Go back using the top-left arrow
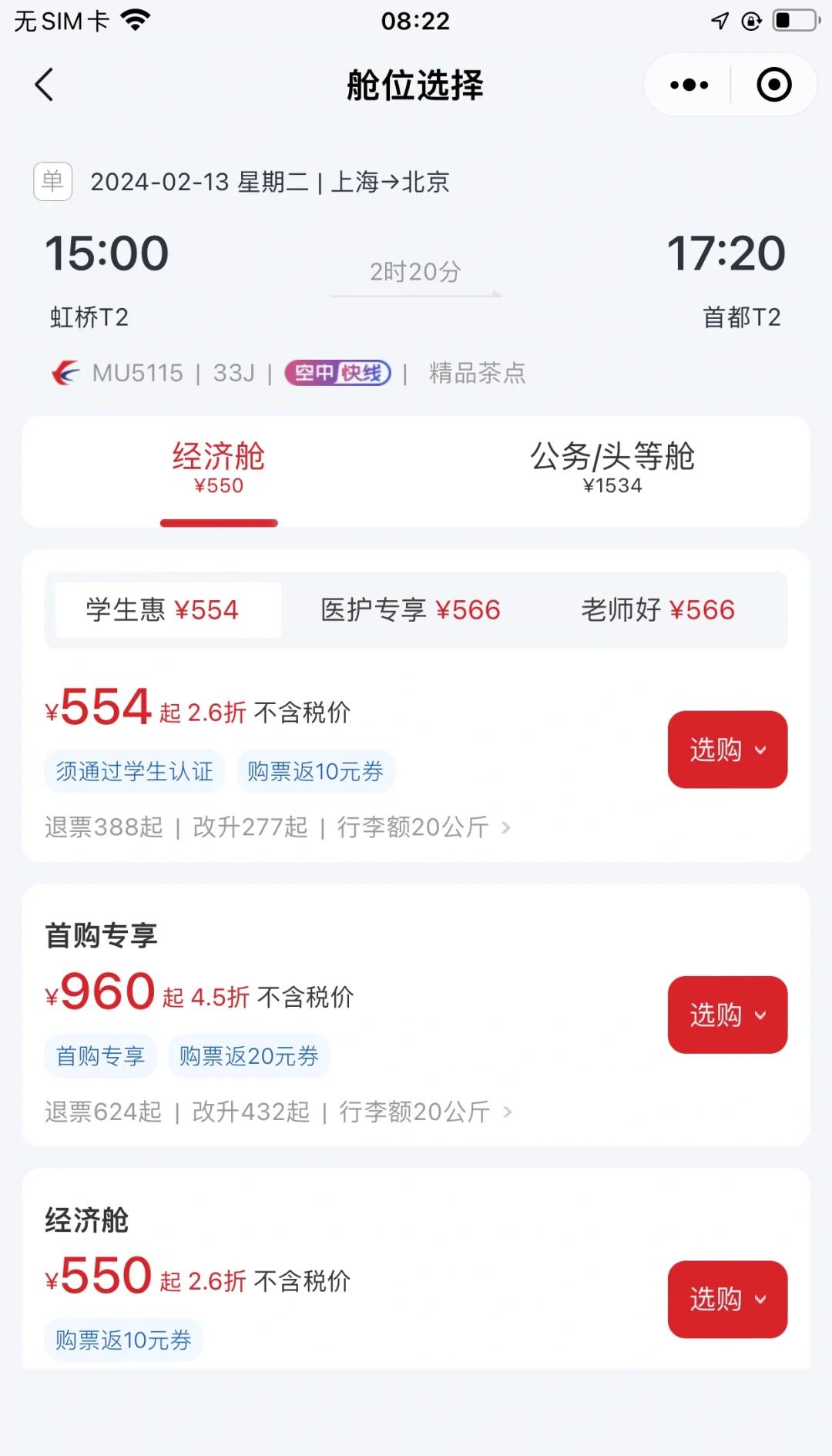 [x=45, y=85]
